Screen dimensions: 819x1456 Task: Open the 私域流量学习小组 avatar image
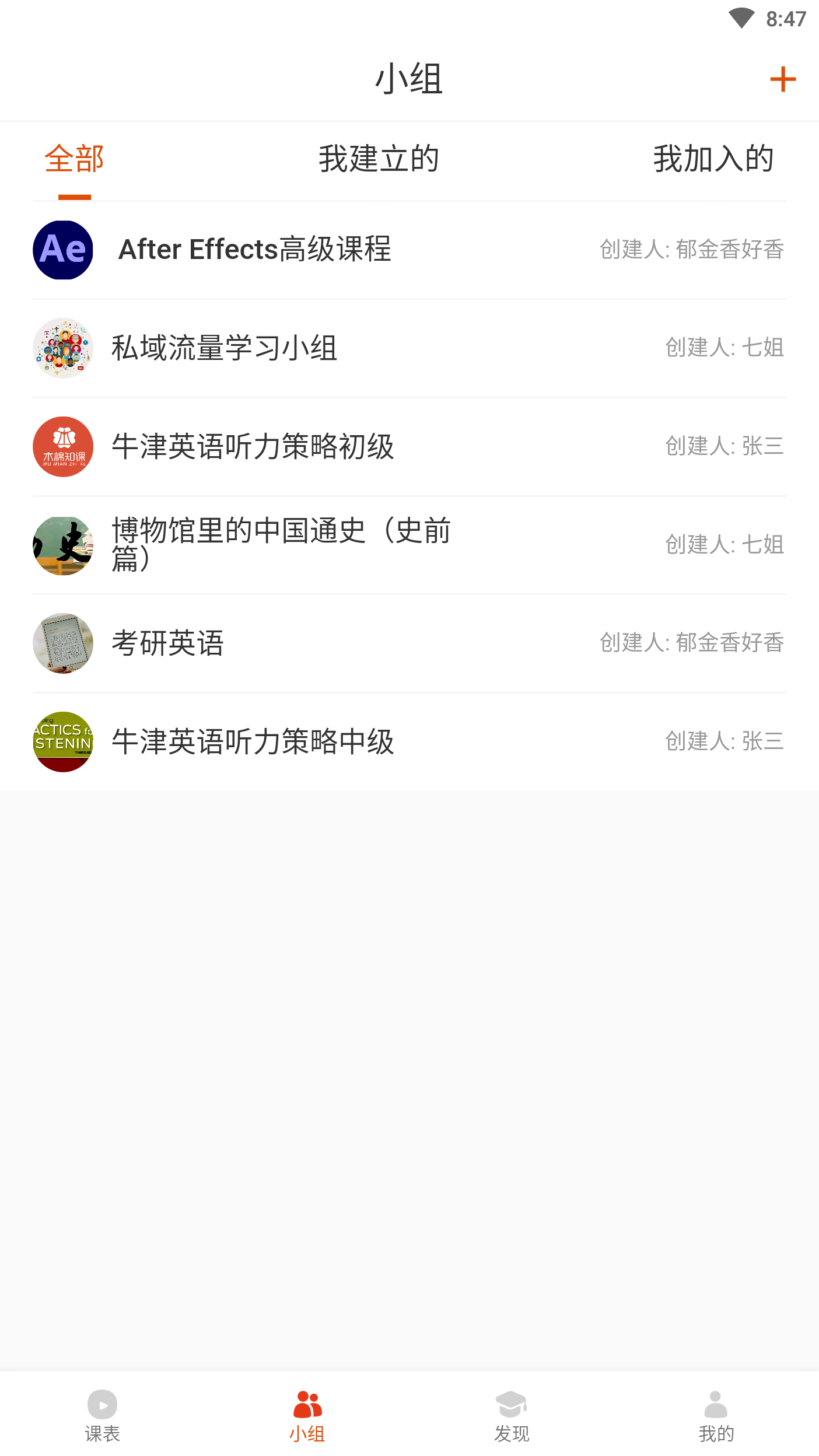(63, 348)
